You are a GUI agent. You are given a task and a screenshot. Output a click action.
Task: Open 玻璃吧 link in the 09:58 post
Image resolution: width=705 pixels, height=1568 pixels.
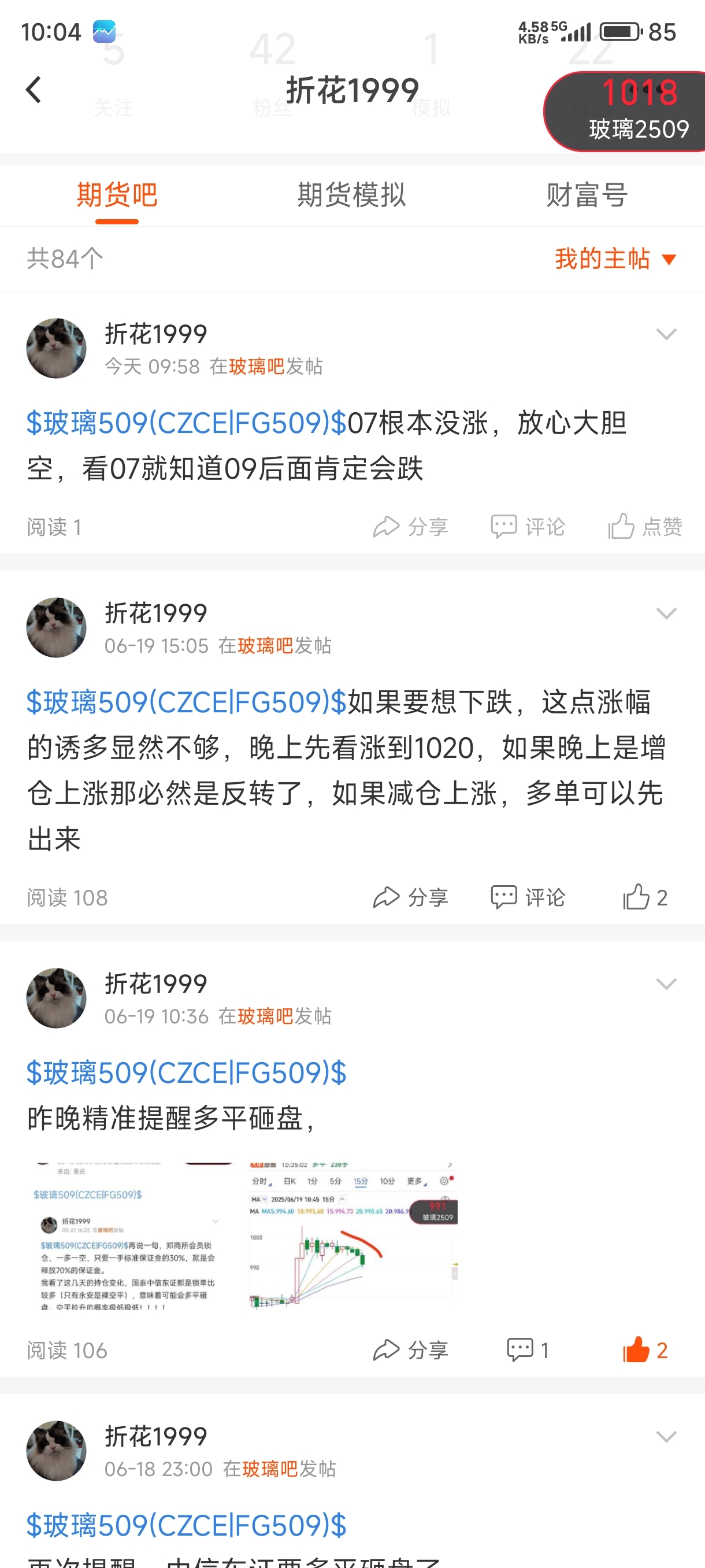(x=257, y=367)
